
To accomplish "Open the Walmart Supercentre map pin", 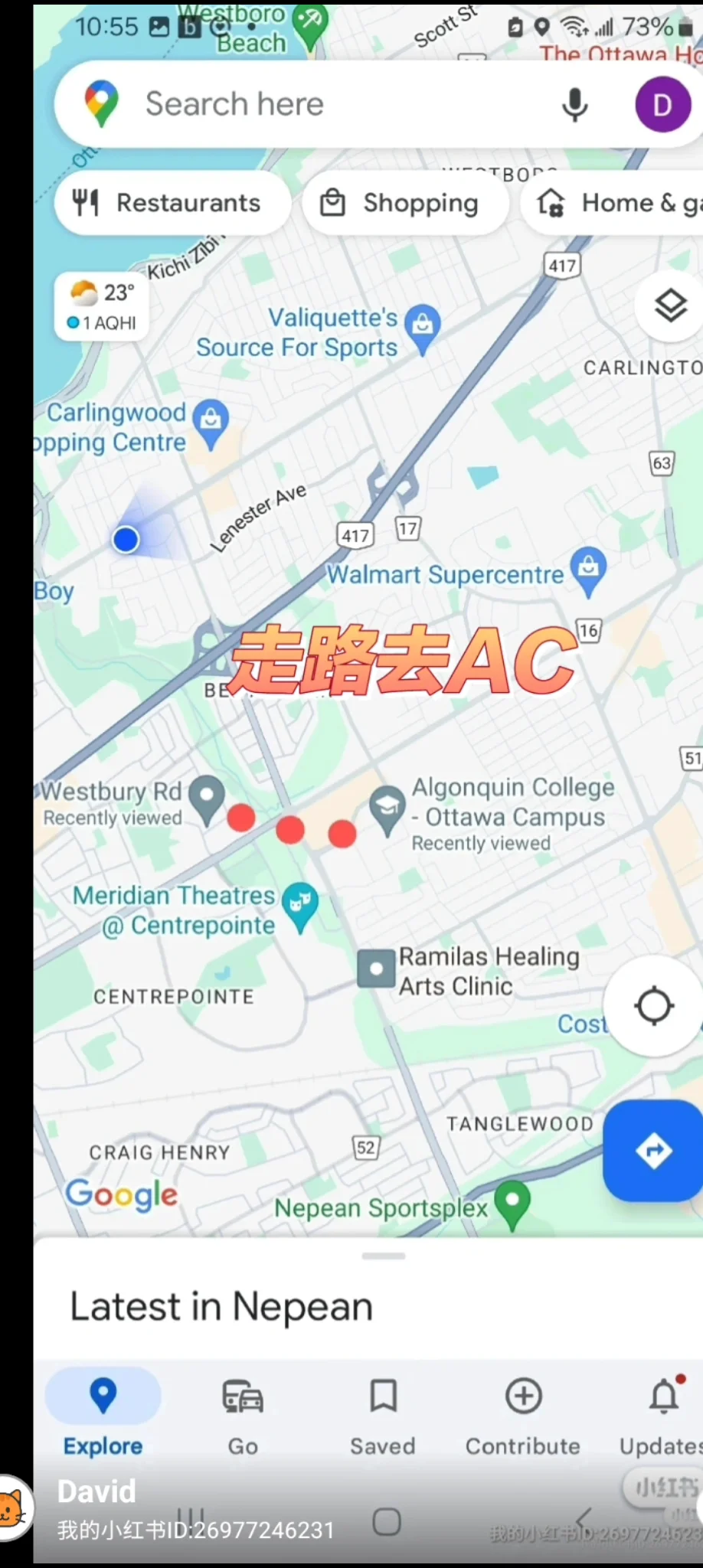I will [588, 569].
